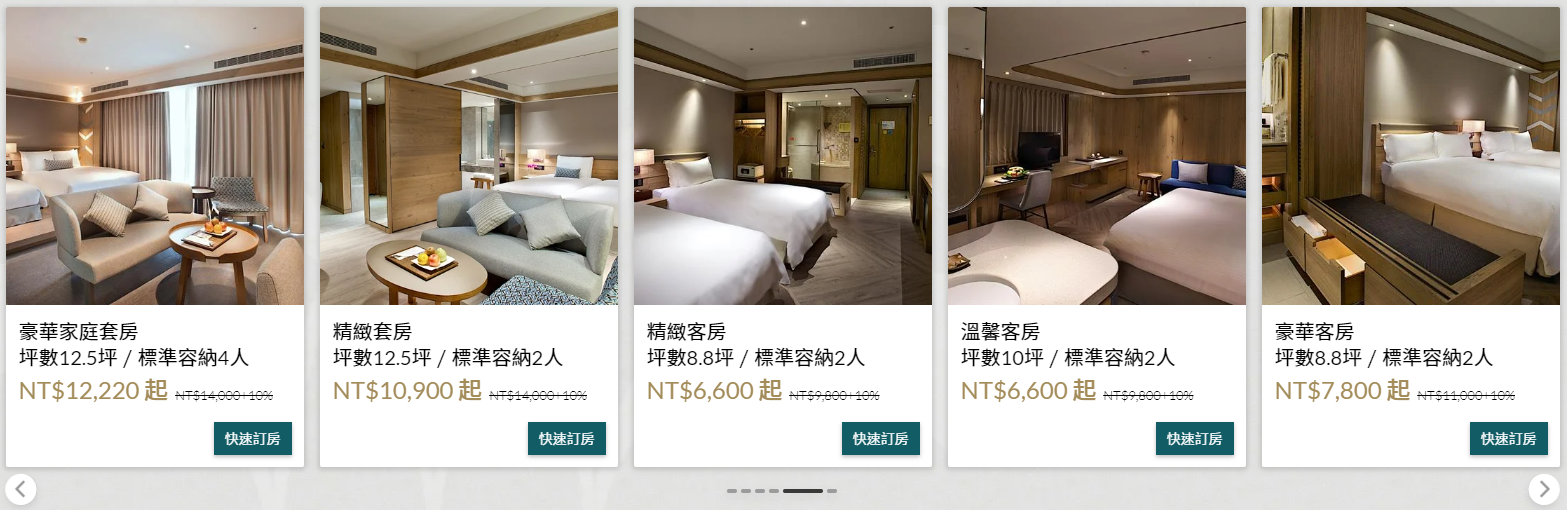Tap 快速訂房 for 豪華家庭套房
Screen dimensions: 1567x510
(x=252, y=439)
